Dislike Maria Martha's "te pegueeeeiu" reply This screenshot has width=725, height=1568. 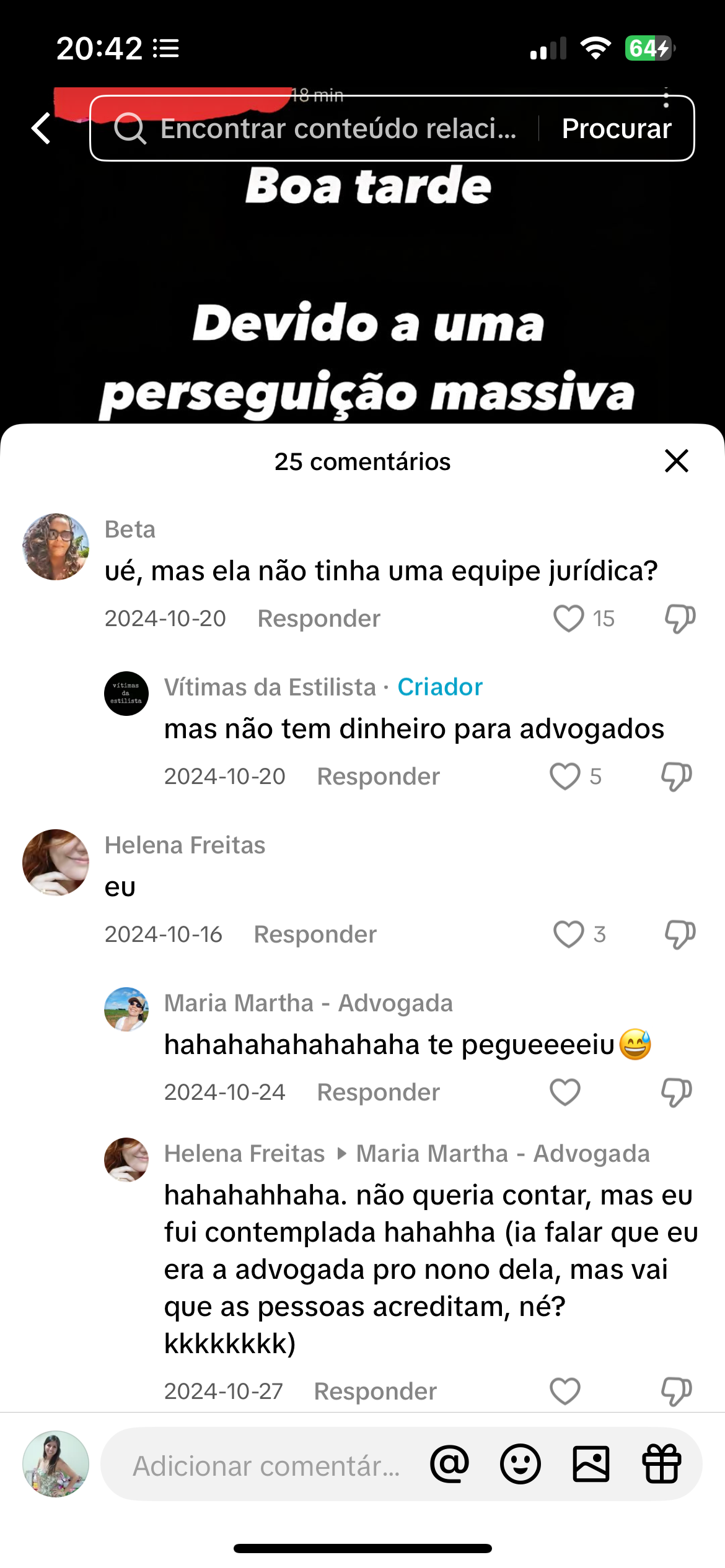676,1092
